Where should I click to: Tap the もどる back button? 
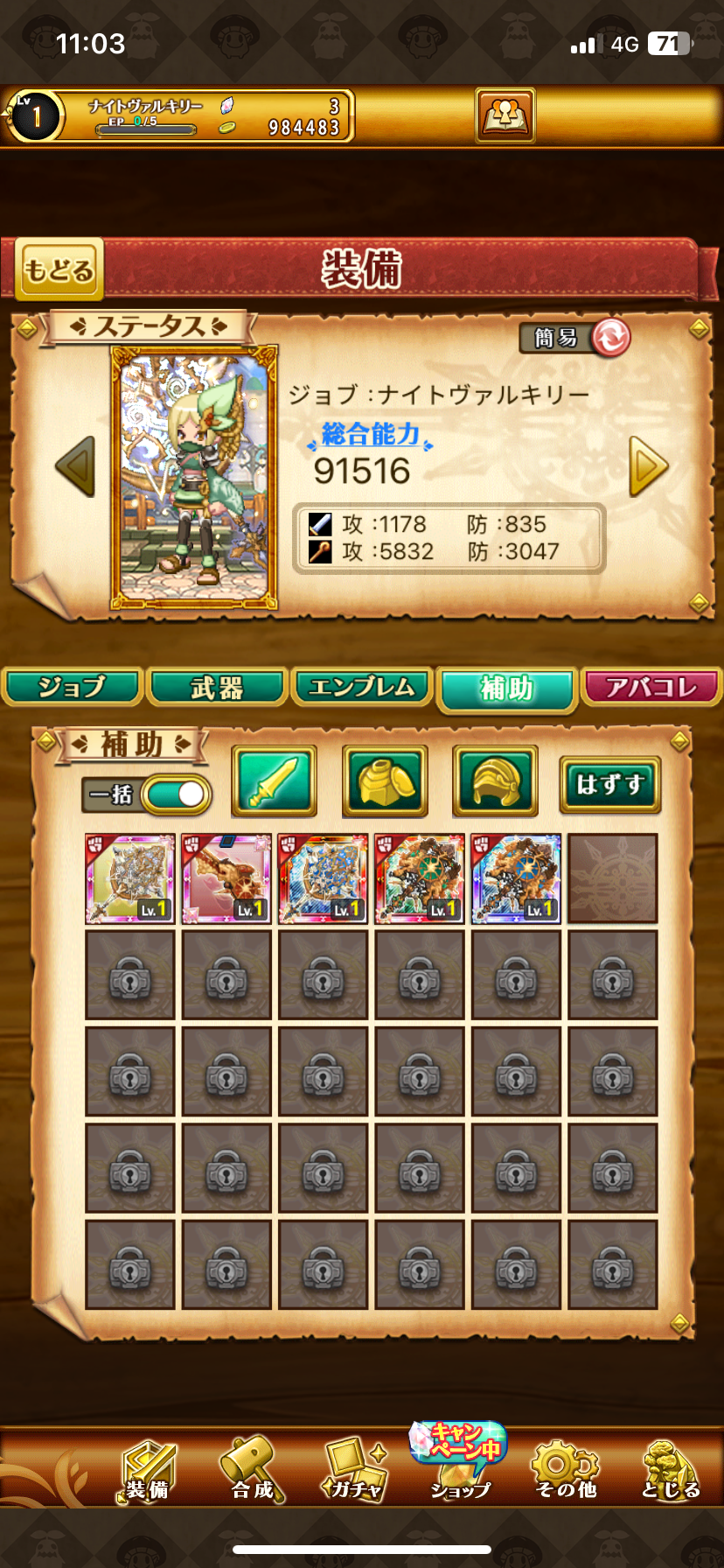coord(59,269)
